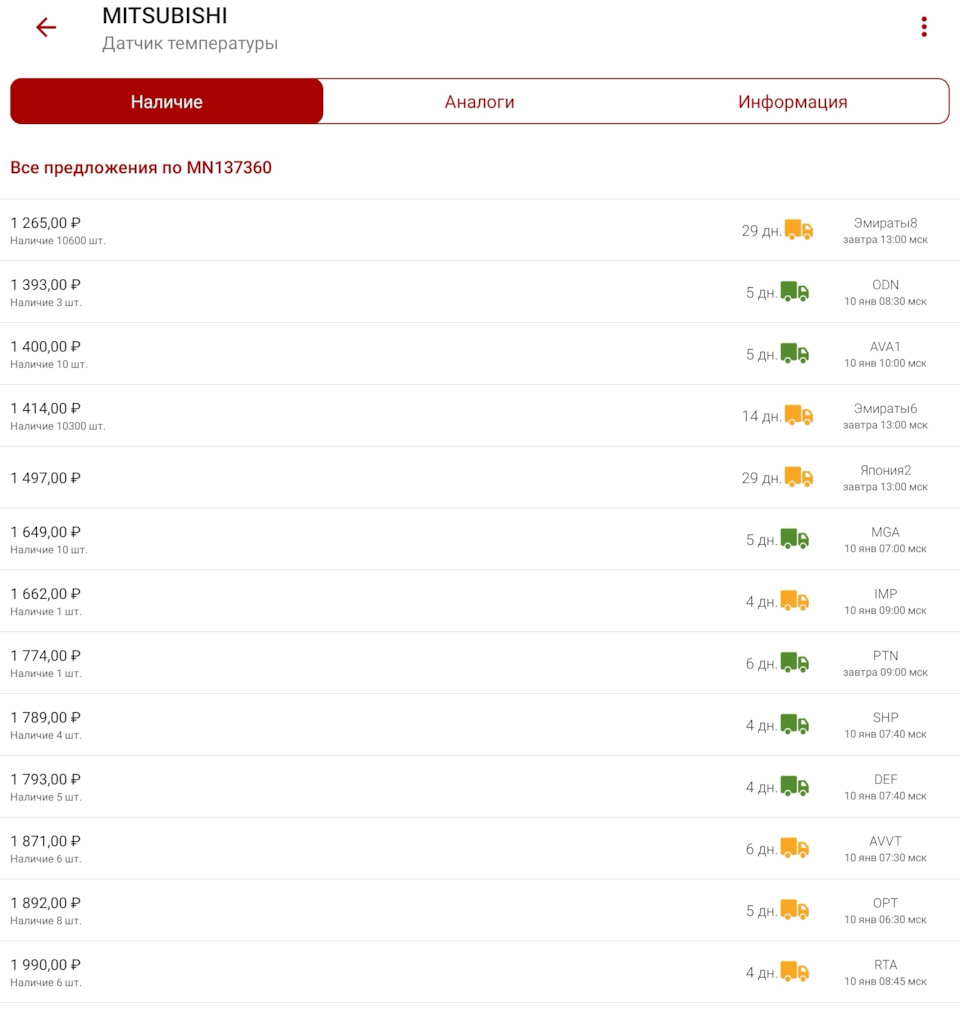Open the Эмираты6 offer for 1 414,00 ₽
The height and width of the screenshot is (1012, 960).
[x=480, y=416]
